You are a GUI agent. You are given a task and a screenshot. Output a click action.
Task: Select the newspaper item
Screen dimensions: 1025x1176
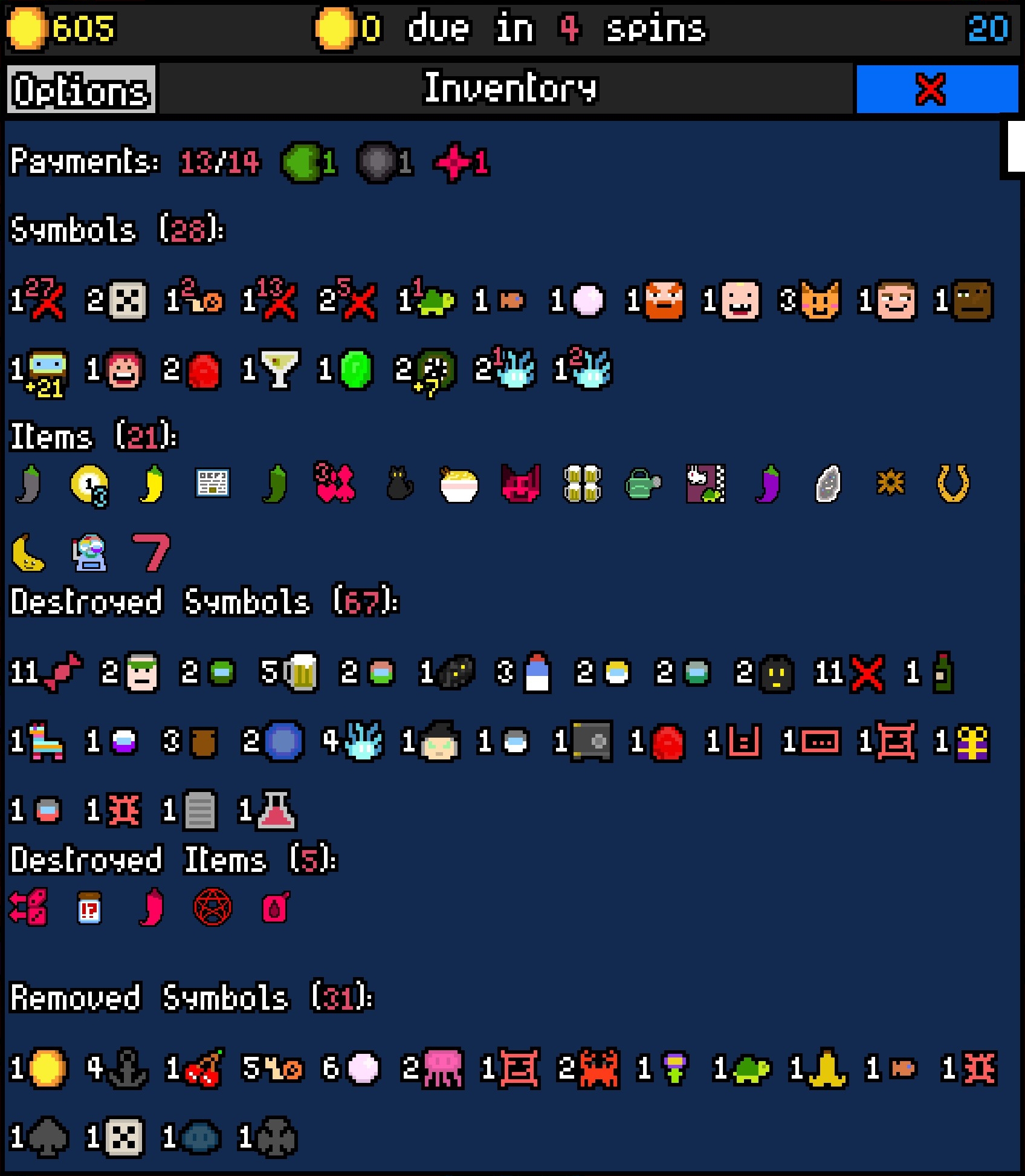coord(213,483)
